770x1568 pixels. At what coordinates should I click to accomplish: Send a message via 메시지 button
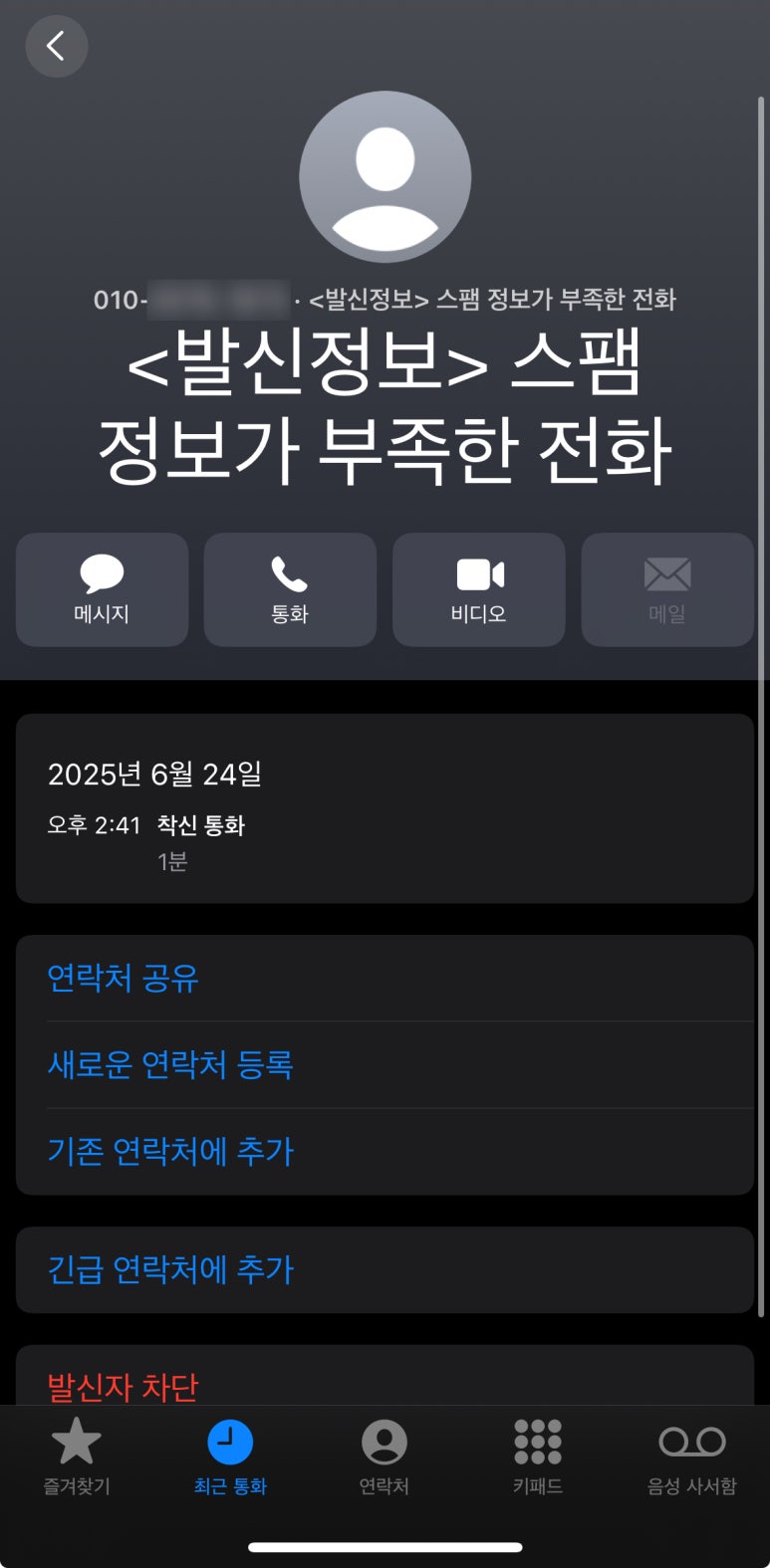[x=102, y=589]
